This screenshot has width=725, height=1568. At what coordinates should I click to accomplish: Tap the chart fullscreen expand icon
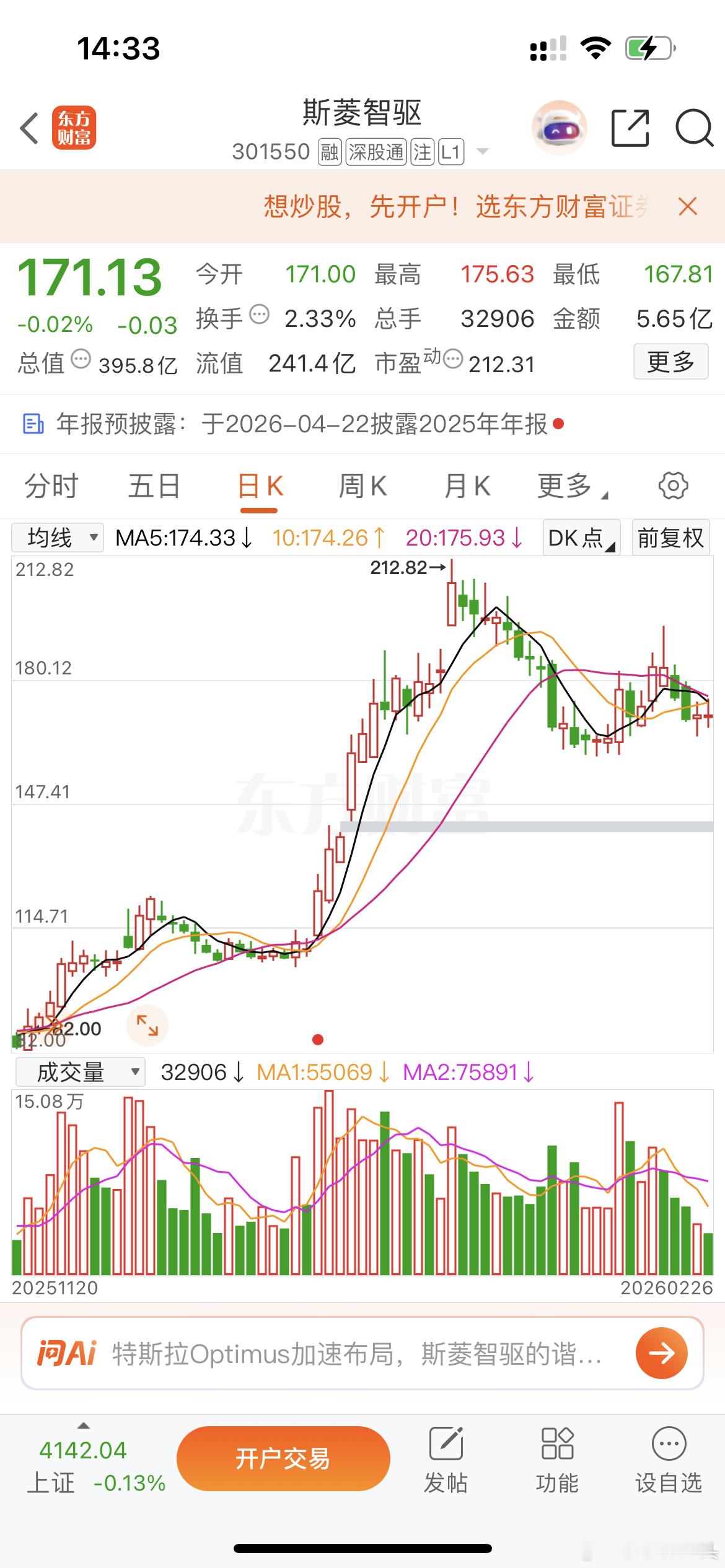click(x=147, y=1025)
